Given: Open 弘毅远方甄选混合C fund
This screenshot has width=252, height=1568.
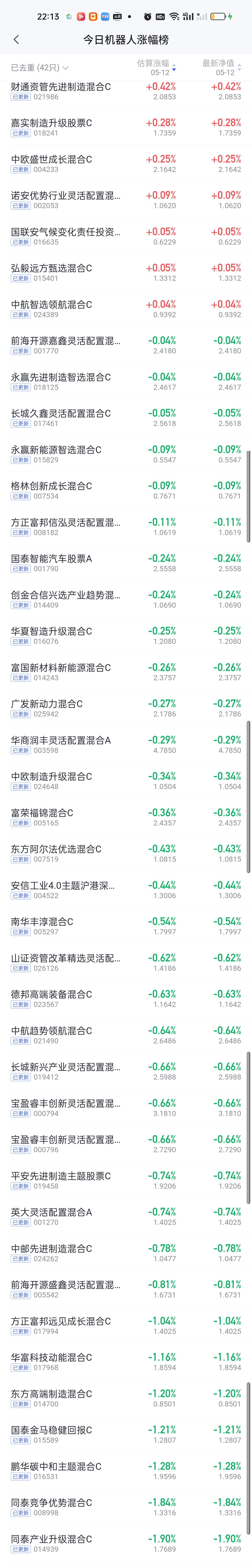Looking at the screenshot, I should click(126, 273).
